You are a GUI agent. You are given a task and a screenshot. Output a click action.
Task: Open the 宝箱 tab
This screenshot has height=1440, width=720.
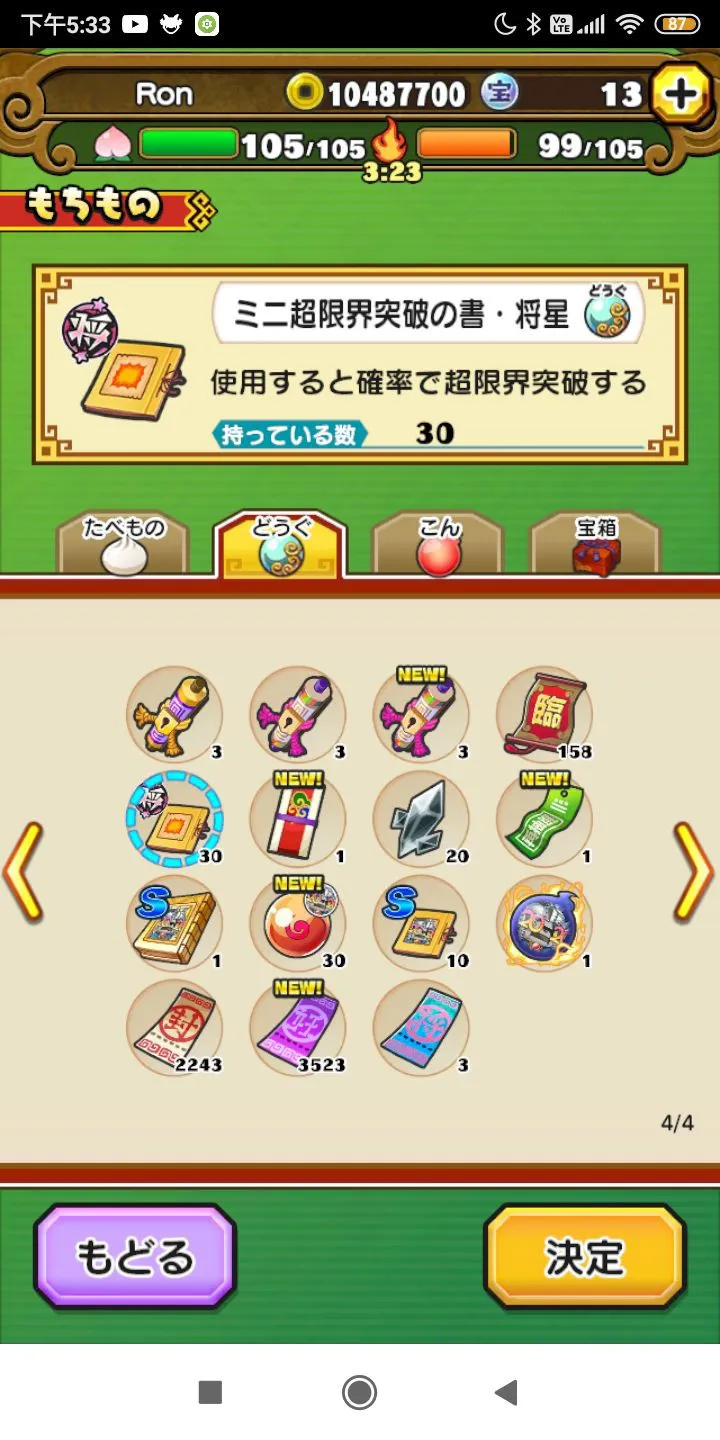point(595,546)
